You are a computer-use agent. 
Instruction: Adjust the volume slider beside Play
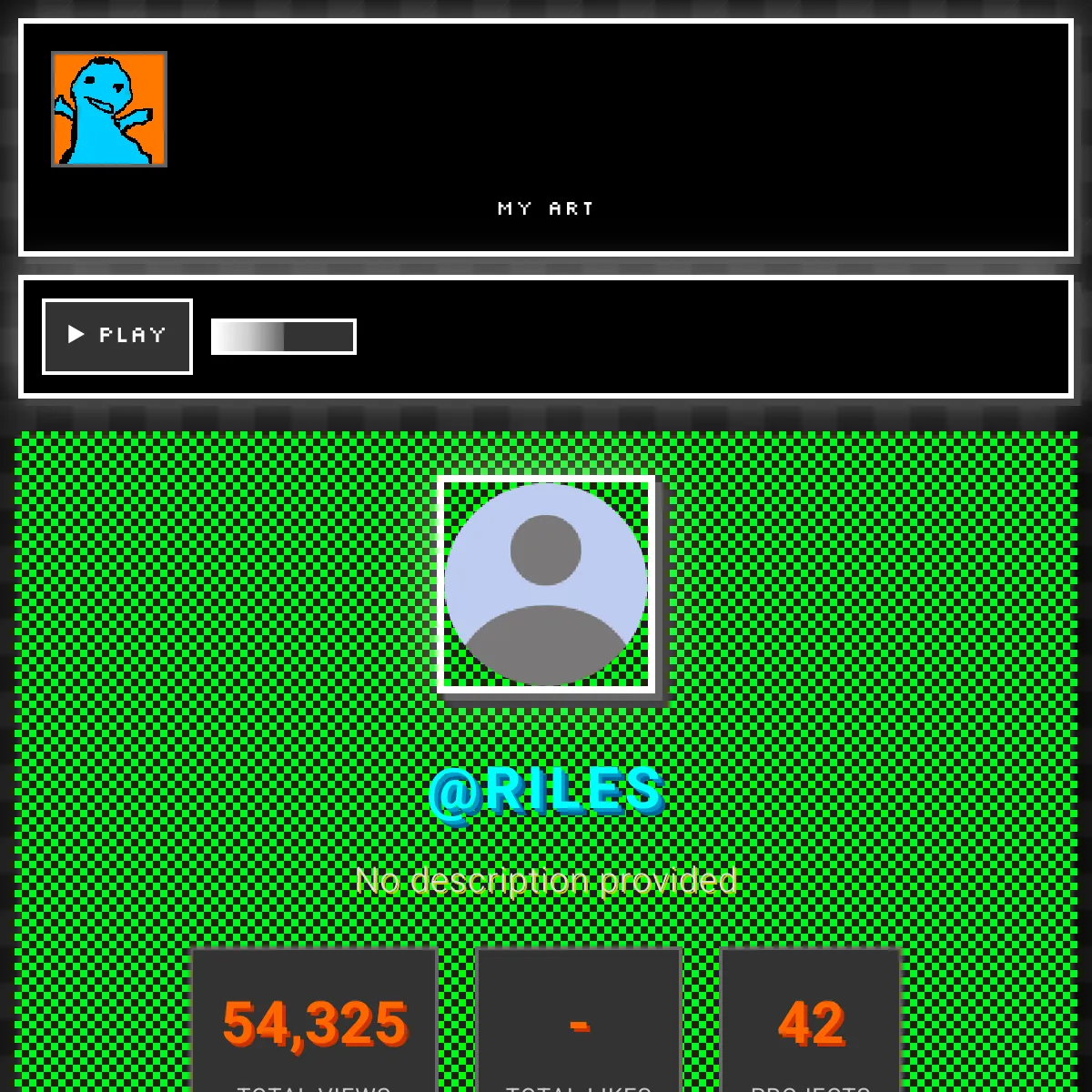pos(283,337)
